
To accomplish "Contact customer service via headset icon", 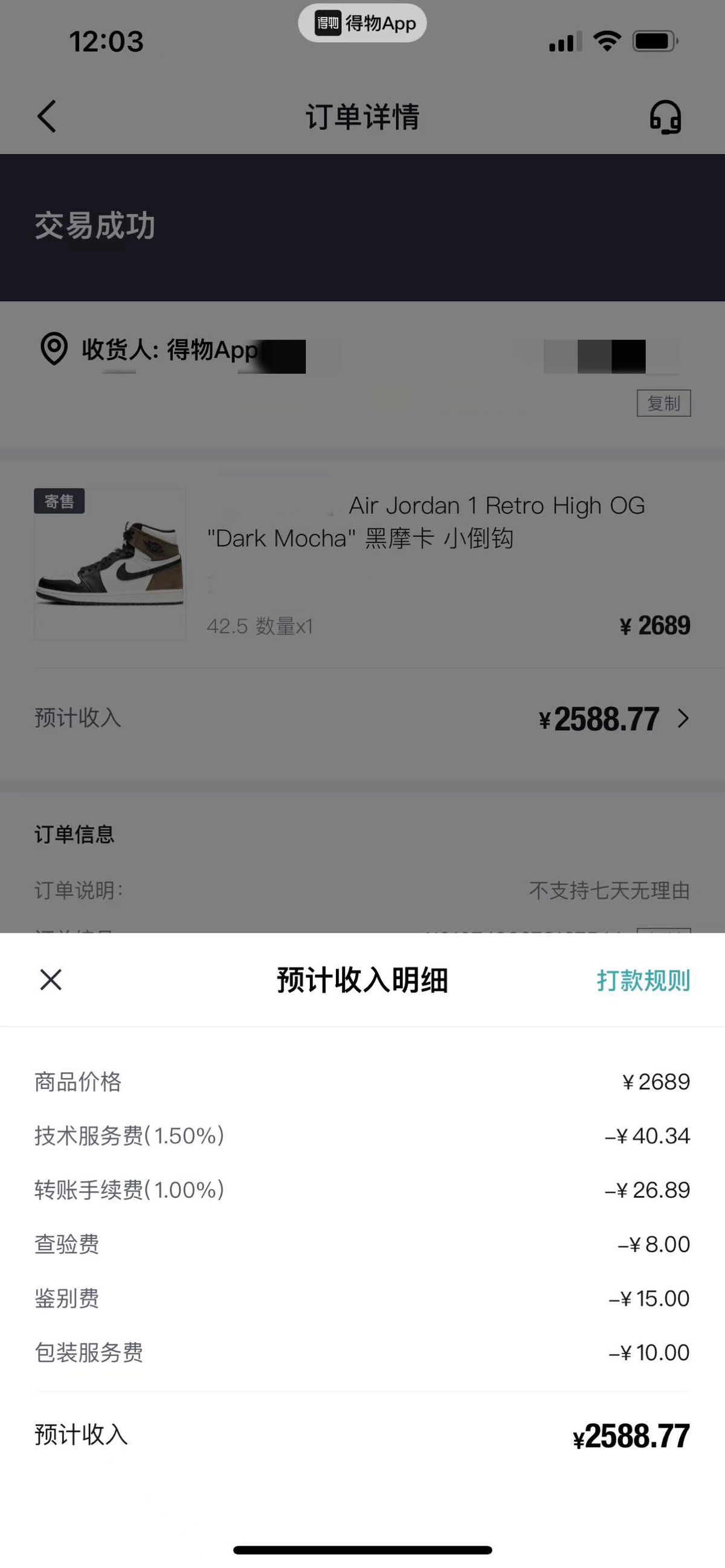I will coord(665,117).
